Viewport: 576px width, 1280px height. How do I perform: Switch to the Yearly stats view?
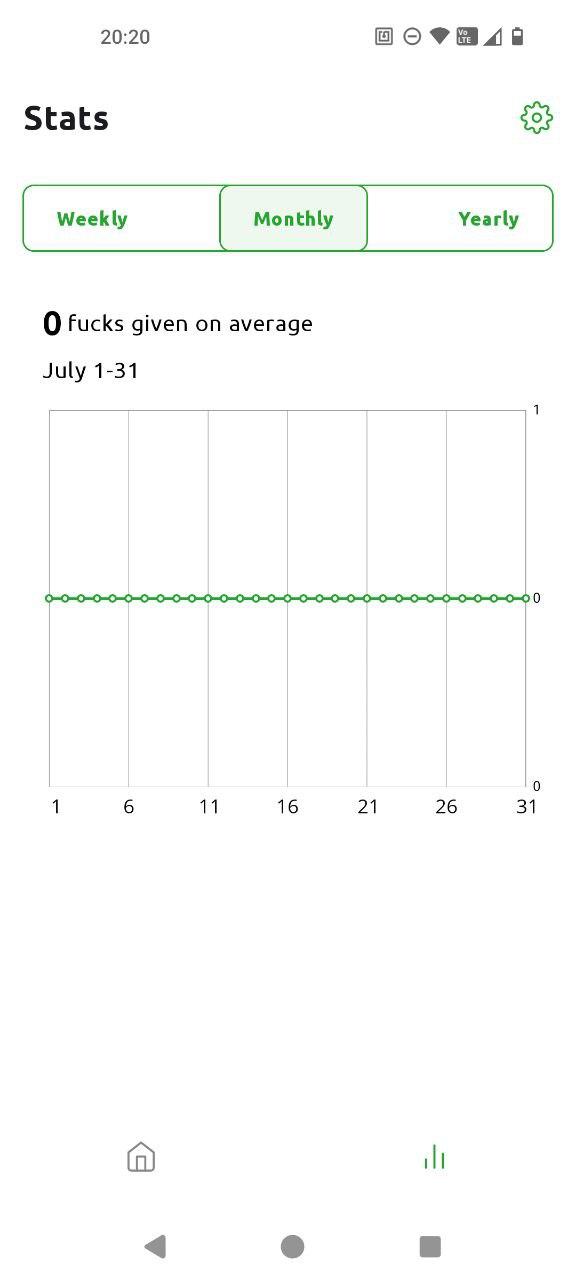(488, 219)
